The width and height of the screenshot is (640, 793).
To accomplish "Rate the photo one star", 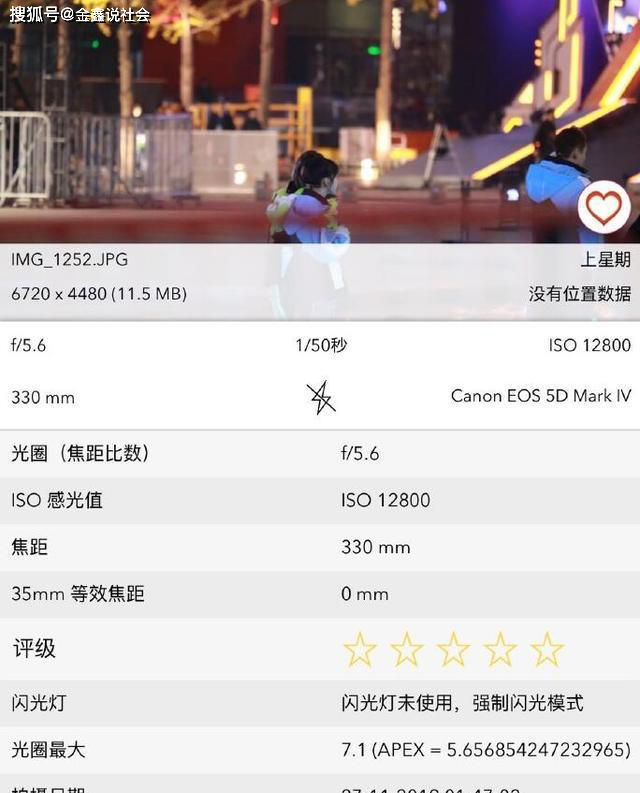I will click(360, 649).
